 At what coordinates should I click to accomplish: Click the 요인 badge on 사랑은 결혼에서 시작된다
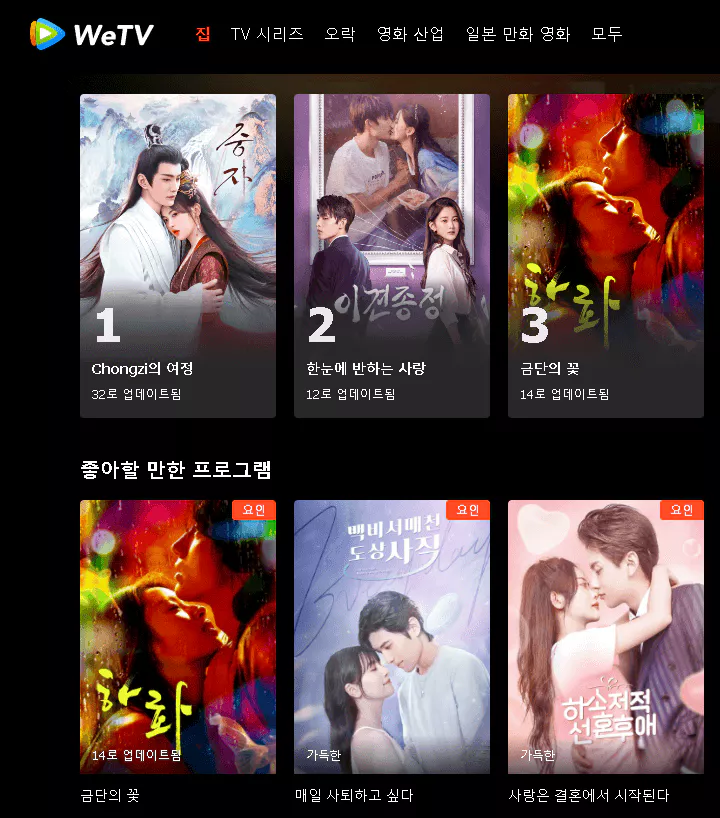[x=682, y=510]
